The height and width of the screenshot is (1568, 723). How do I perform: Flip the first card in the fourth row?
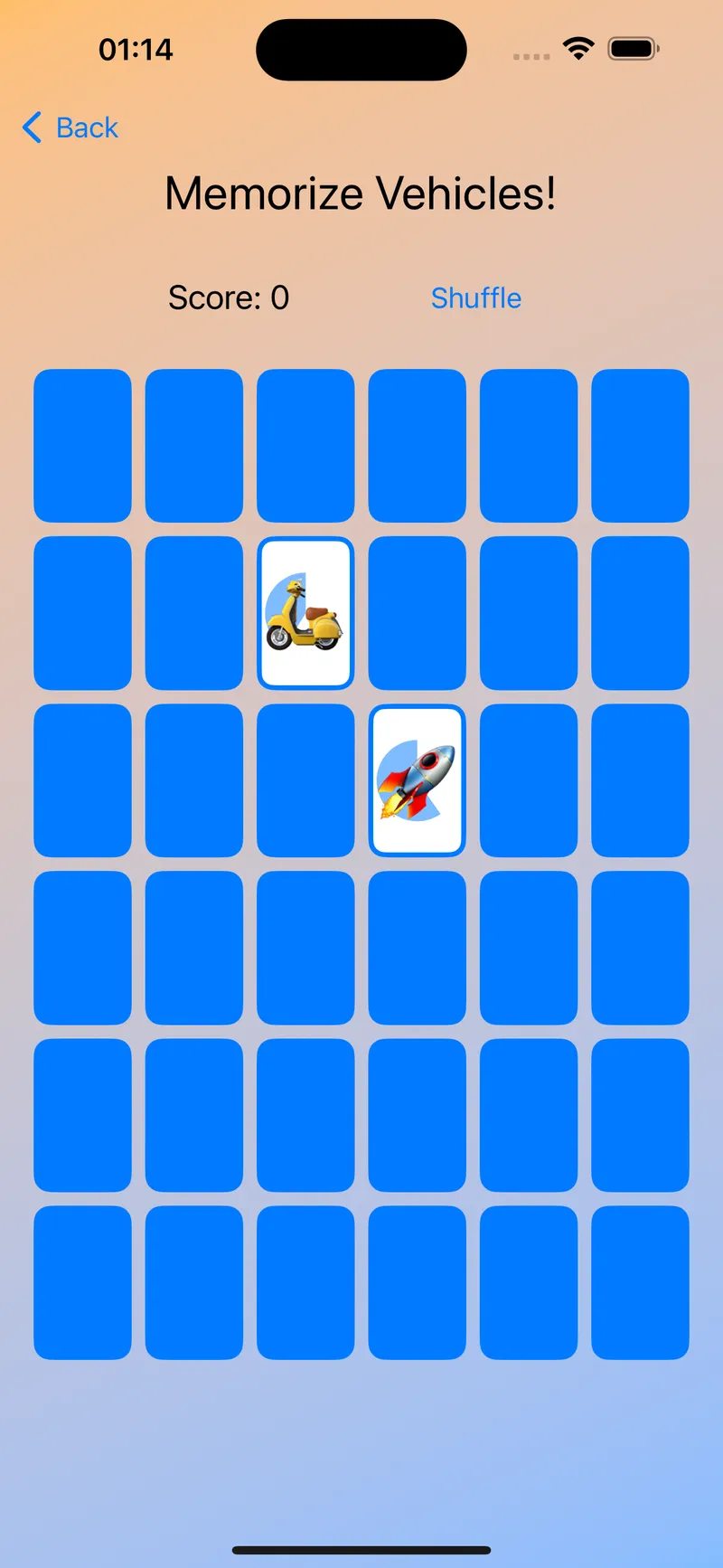pos(81,949)
